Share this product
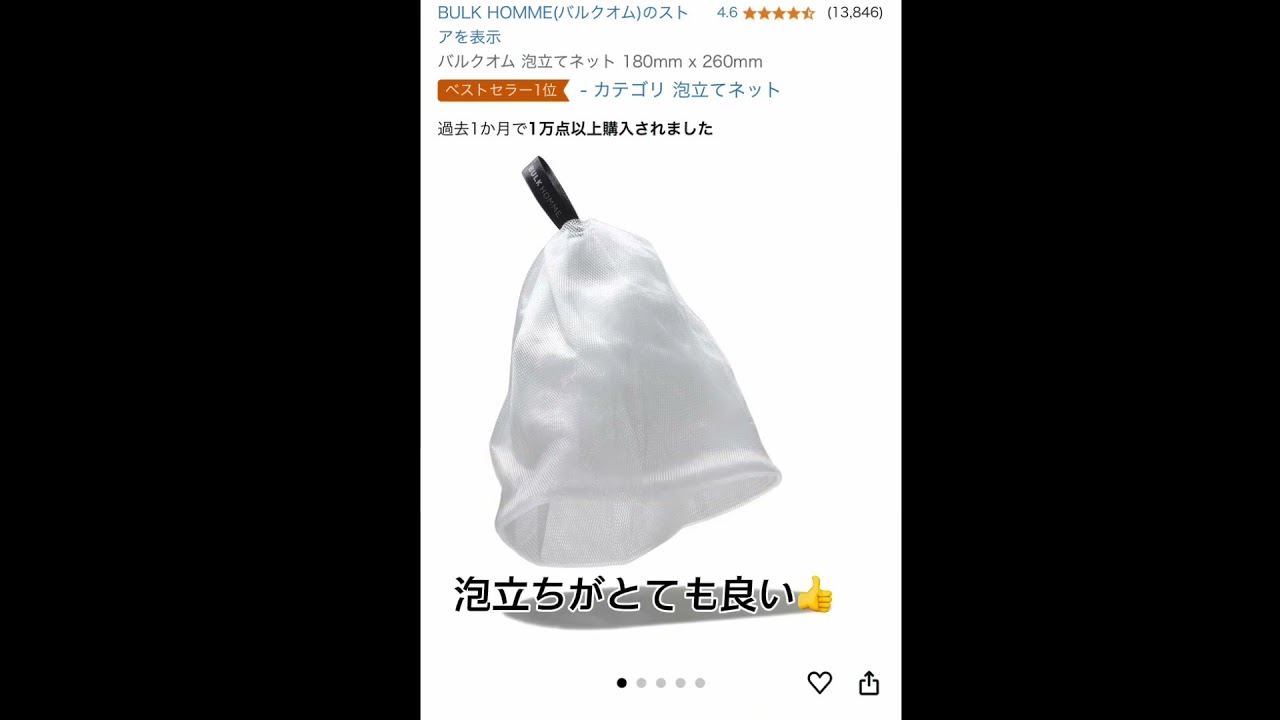The height and width of the screenshot is (720, 1280). (869, 683)
